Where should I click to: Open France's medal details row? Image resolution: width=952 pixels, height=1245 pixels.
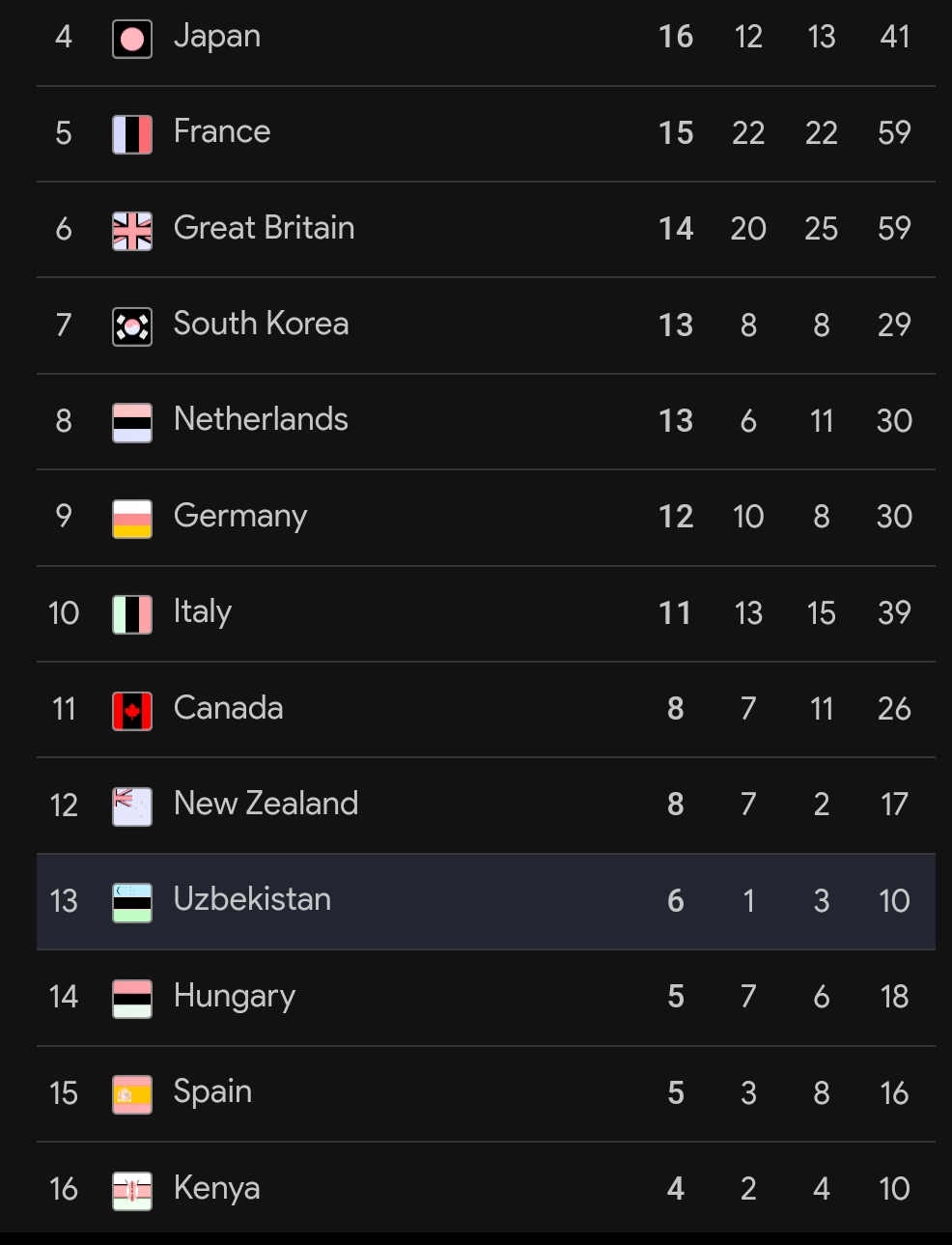[x=222, y=132]
